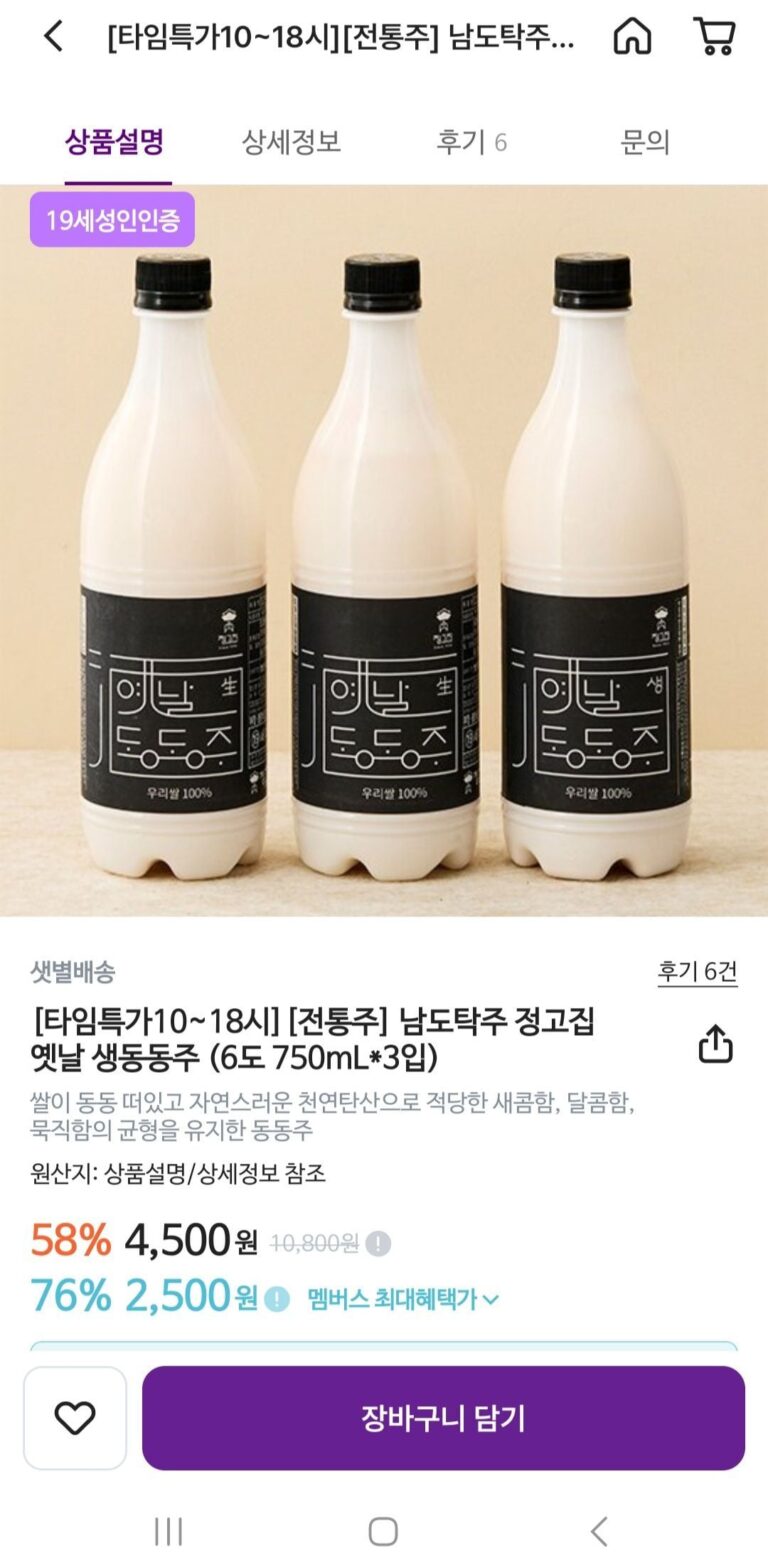This screenshot has width=768, height=1567.
Task: Open the 후기 6 reviews tab
Action: 471,143
